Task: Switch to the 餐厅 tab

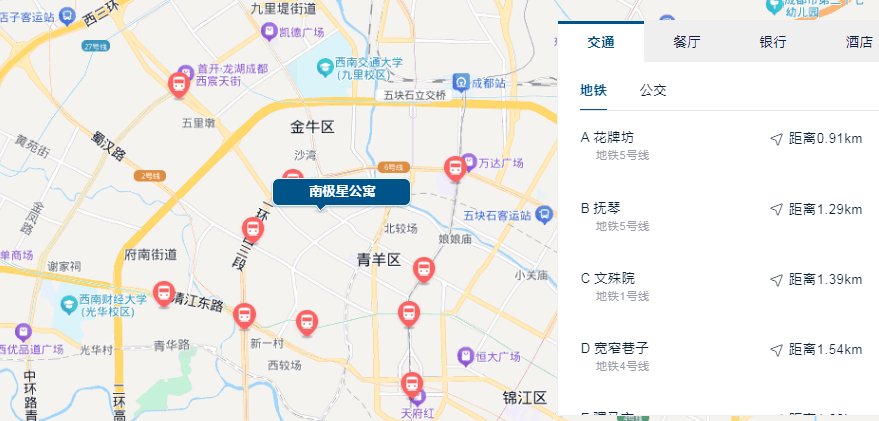Action: (x=686, y=42)
